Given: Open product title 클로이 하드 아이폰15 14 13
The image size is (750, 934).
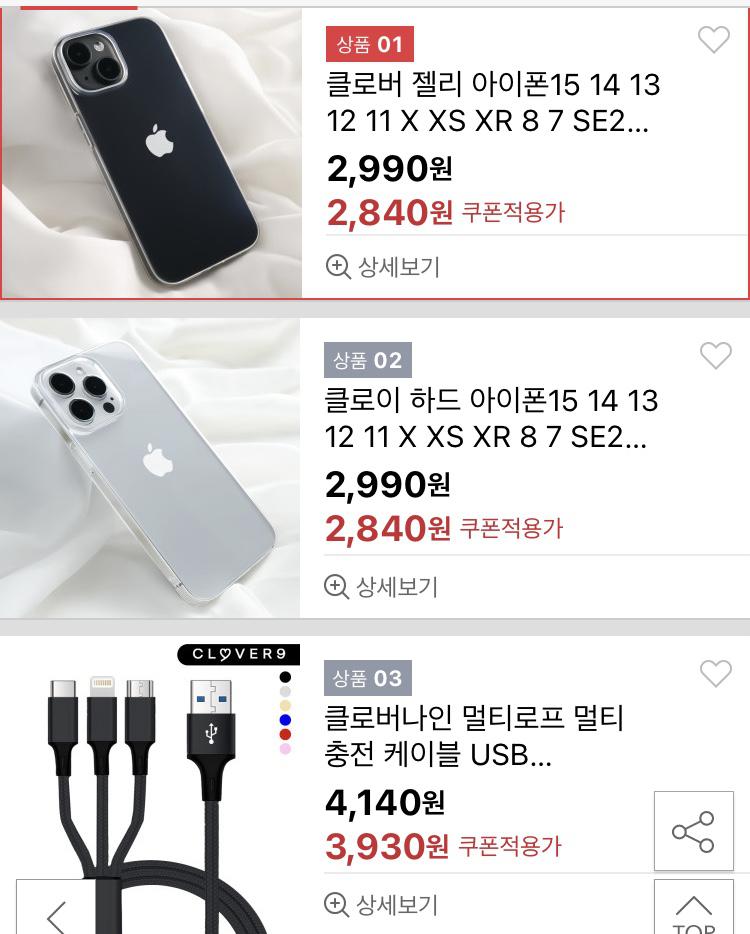Looking at the screenshot, I should [x=491, y=419].
